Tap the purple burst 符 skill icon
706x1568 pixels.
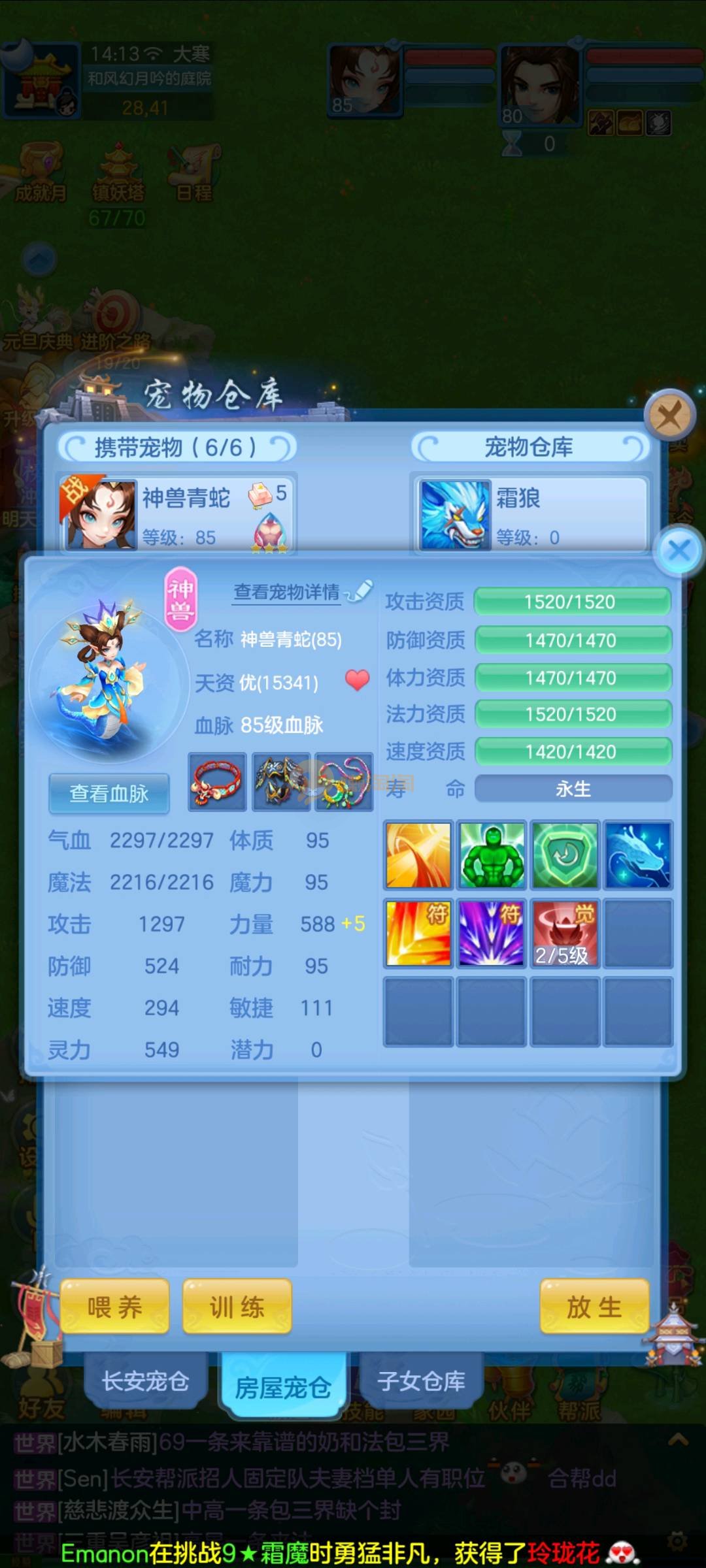(x=492, y=933)
